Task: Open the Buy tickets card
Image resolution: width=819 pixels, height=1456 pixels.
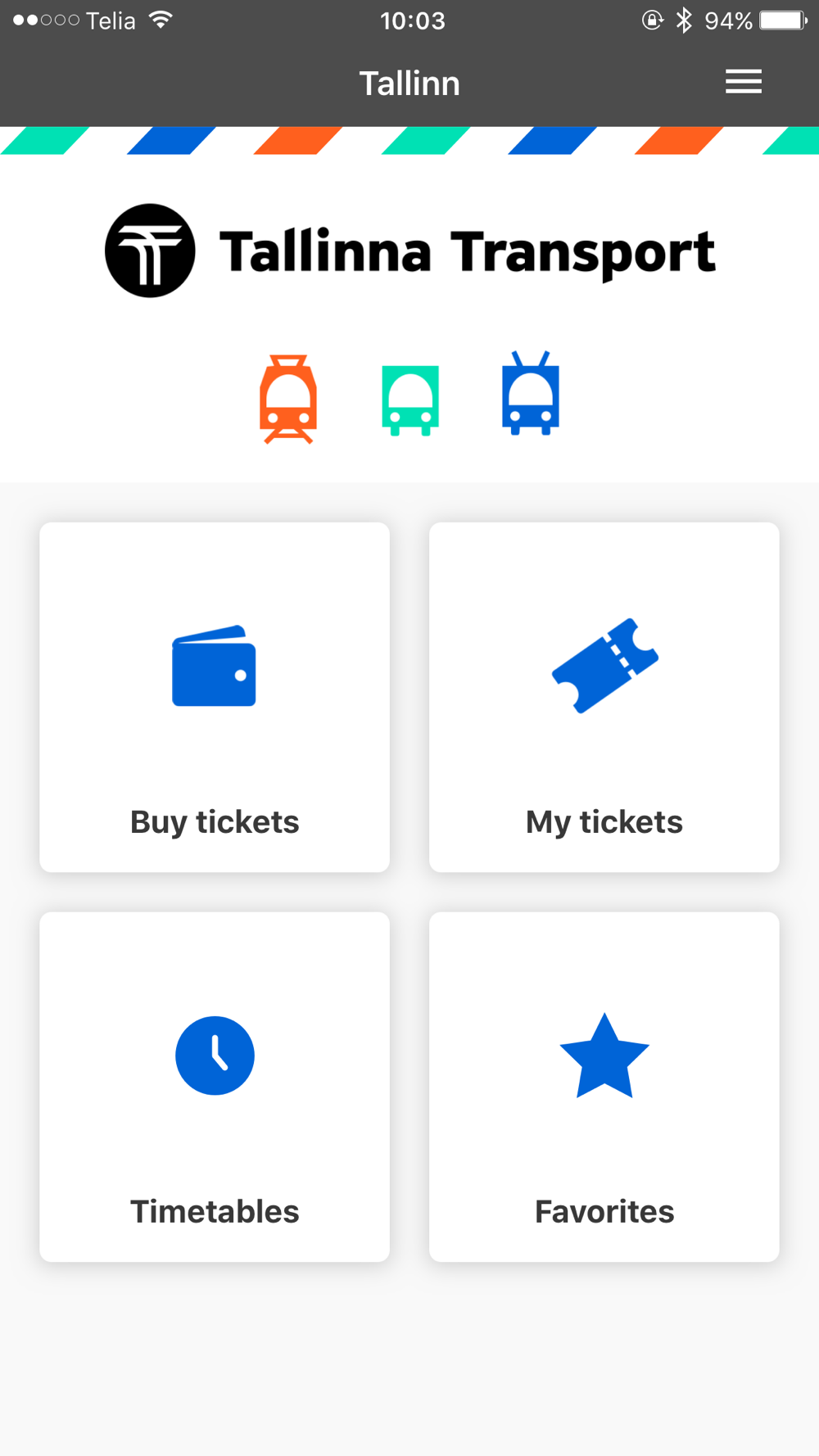Action: (x=215, y=697)
